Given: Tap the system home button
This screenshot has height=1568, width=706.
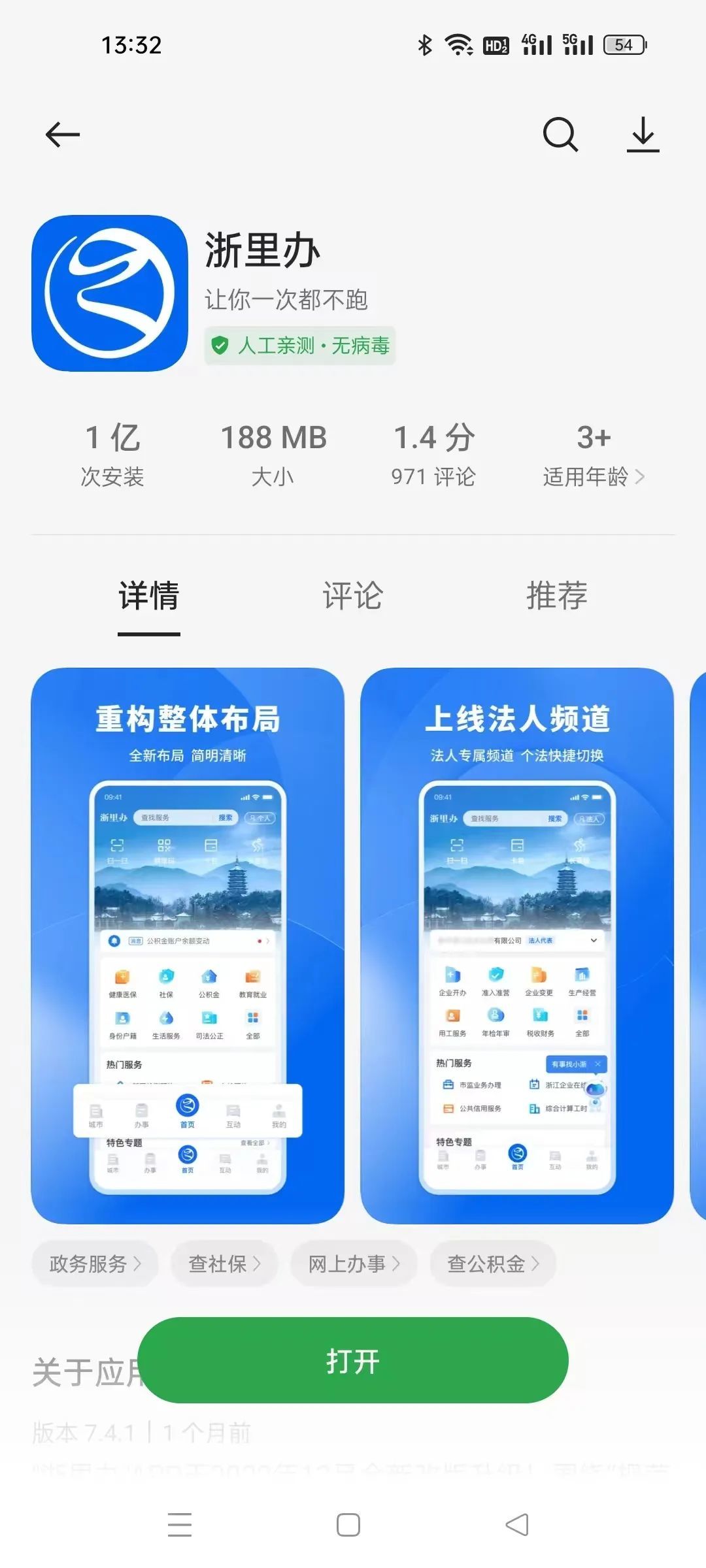Looking at the screenshot, I should click(348, 1525).
